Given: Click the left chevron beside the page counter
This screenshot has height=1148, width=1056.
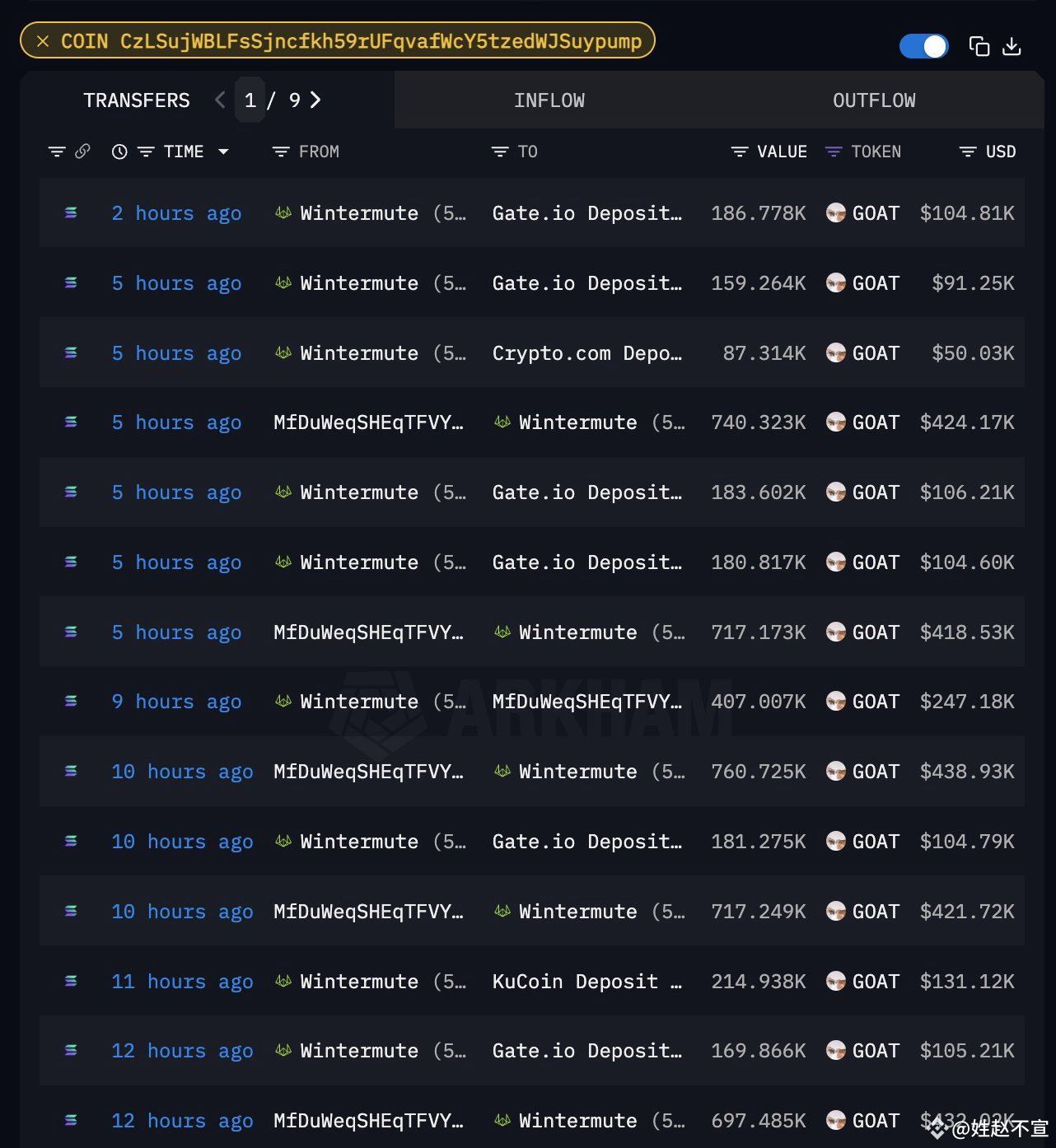Looking at the screenshot, I should [219, 100].
